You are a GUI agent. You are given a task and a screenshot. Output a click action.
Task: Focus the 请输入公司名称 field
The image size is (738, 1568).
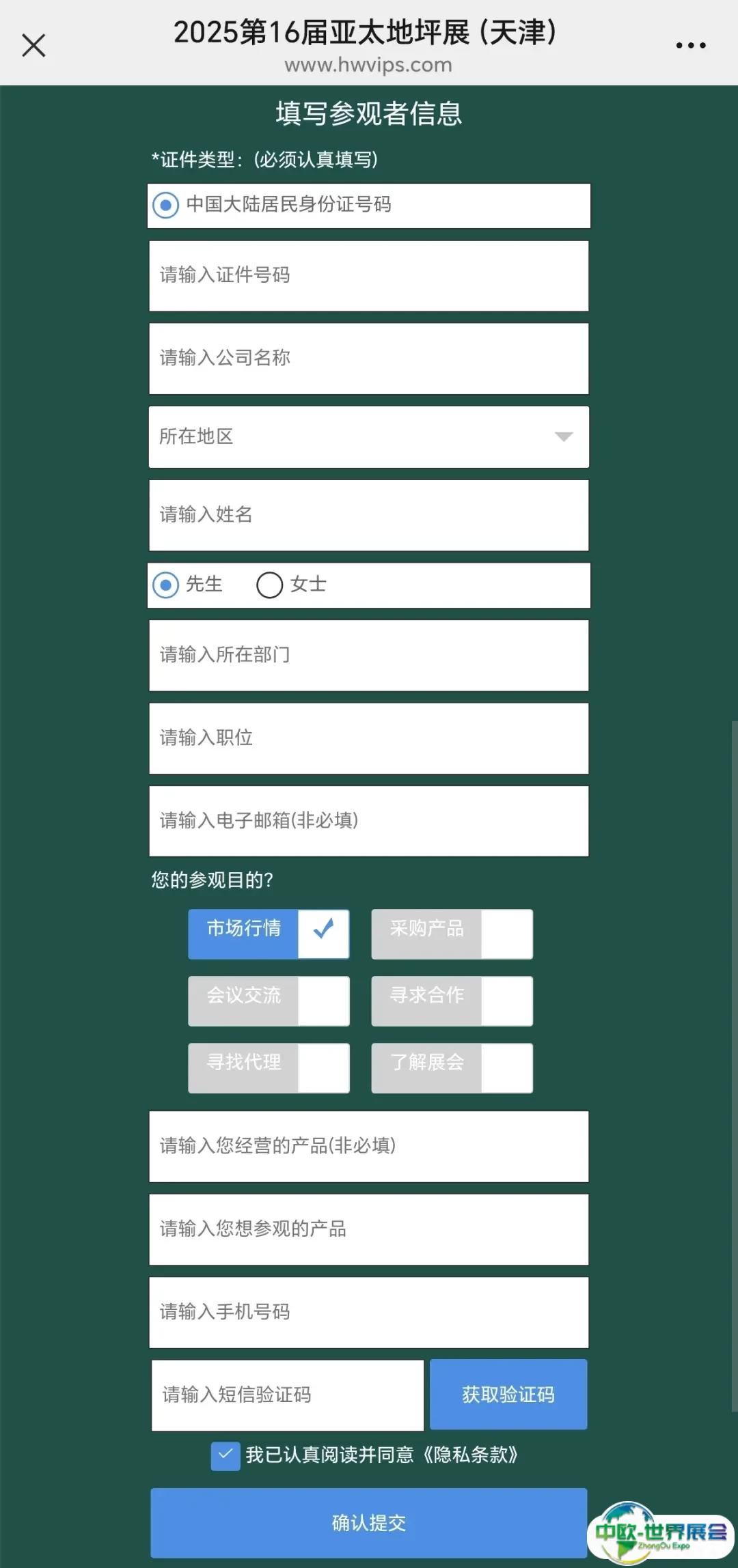[369, 359]
